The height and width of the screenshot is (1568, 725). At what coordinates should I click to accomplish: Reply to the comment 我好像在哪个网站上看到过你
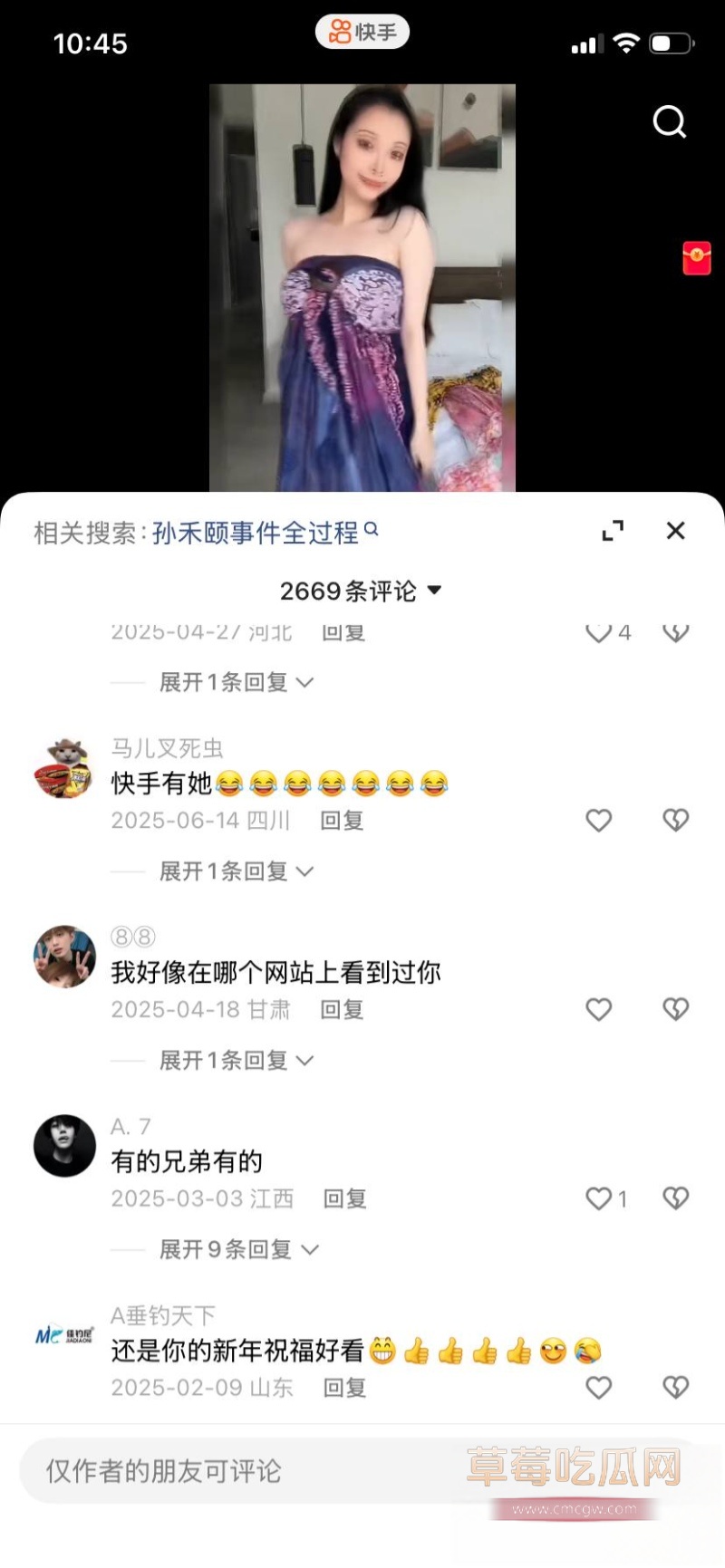[x=342, y=1009]
